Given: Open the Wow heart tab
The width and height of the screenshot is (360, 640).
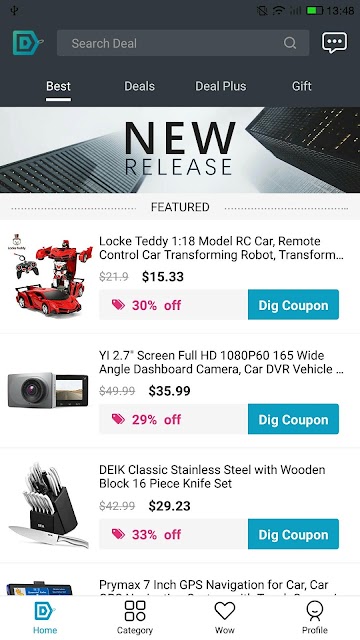Looking at the screenshot, I should point(224,617).
